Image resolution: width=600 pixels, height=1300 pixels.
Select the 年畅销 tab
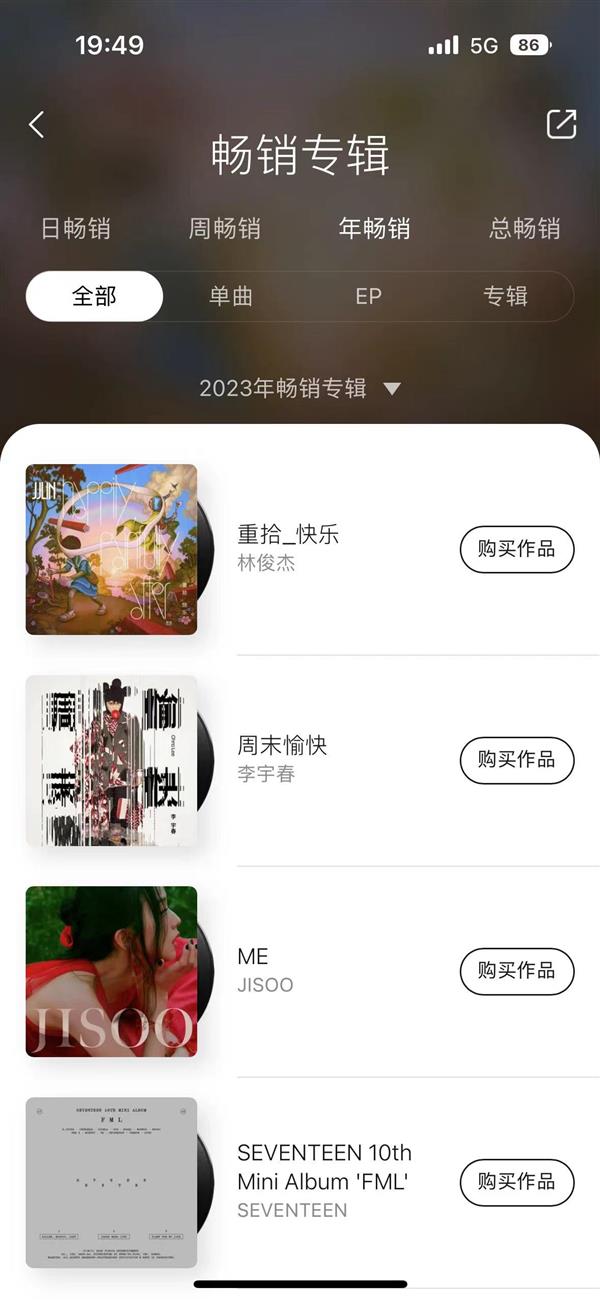[374, 228]
